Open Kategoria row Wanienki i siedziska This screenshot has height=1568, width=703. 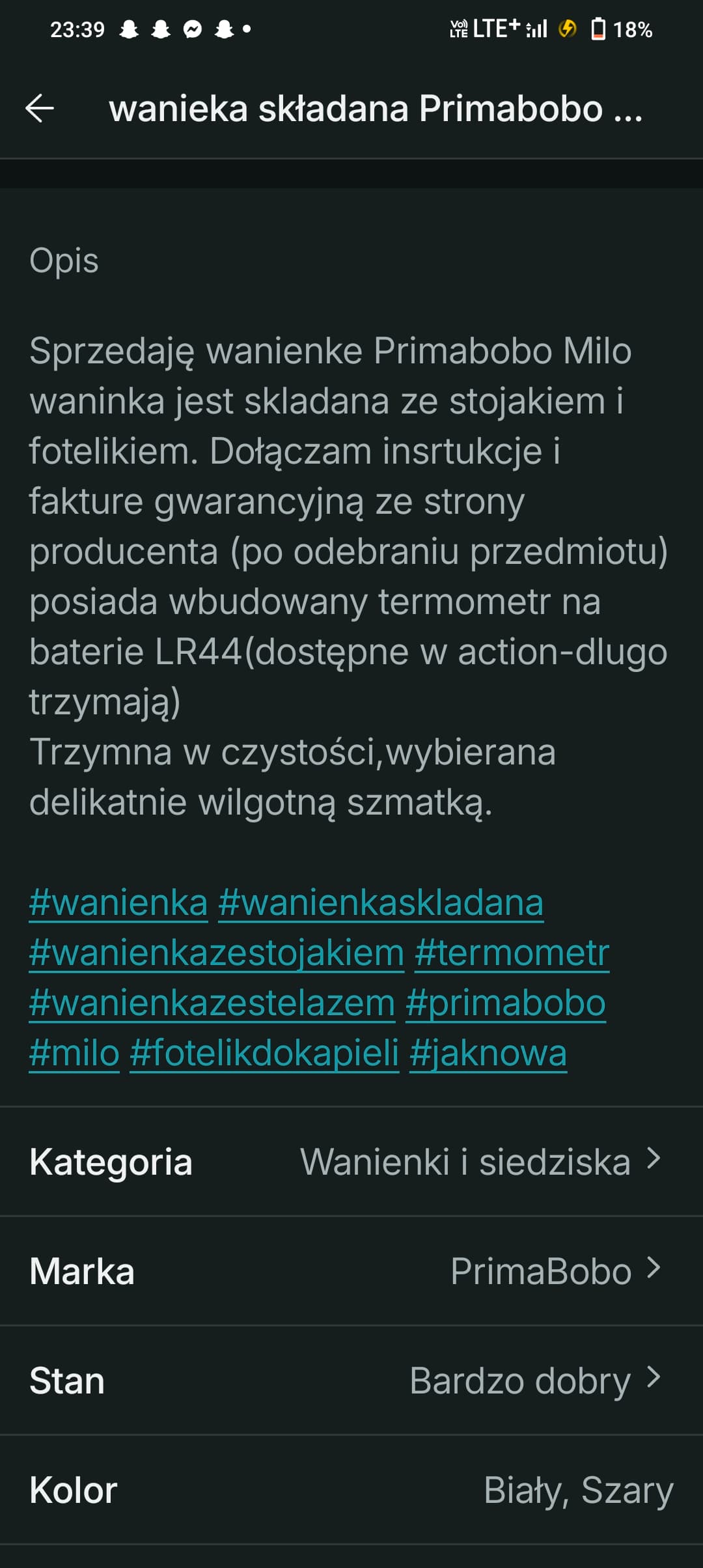click(351, 1162)
